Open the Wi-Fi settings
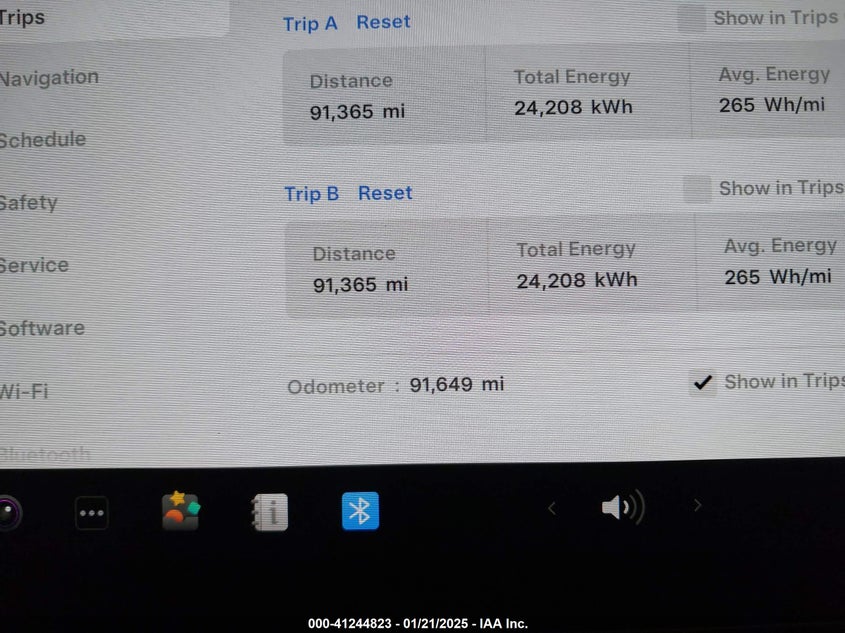Image resolution: width=845 pixels, height=633 pixels. pos(25,391)
